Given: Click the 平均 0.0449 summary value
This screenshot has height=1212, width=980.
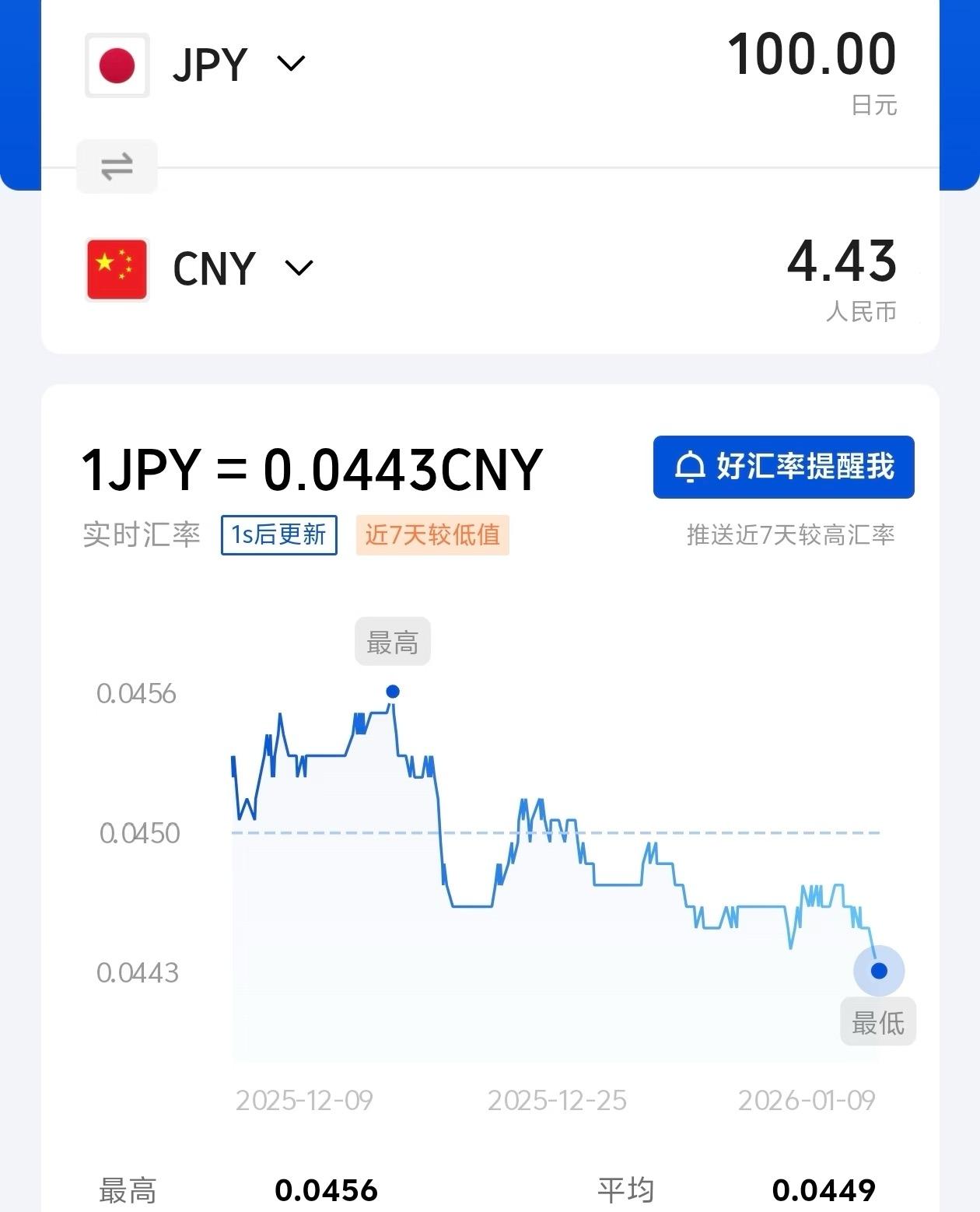Looking at the screenshot, I should click(x=826, y=1189).
